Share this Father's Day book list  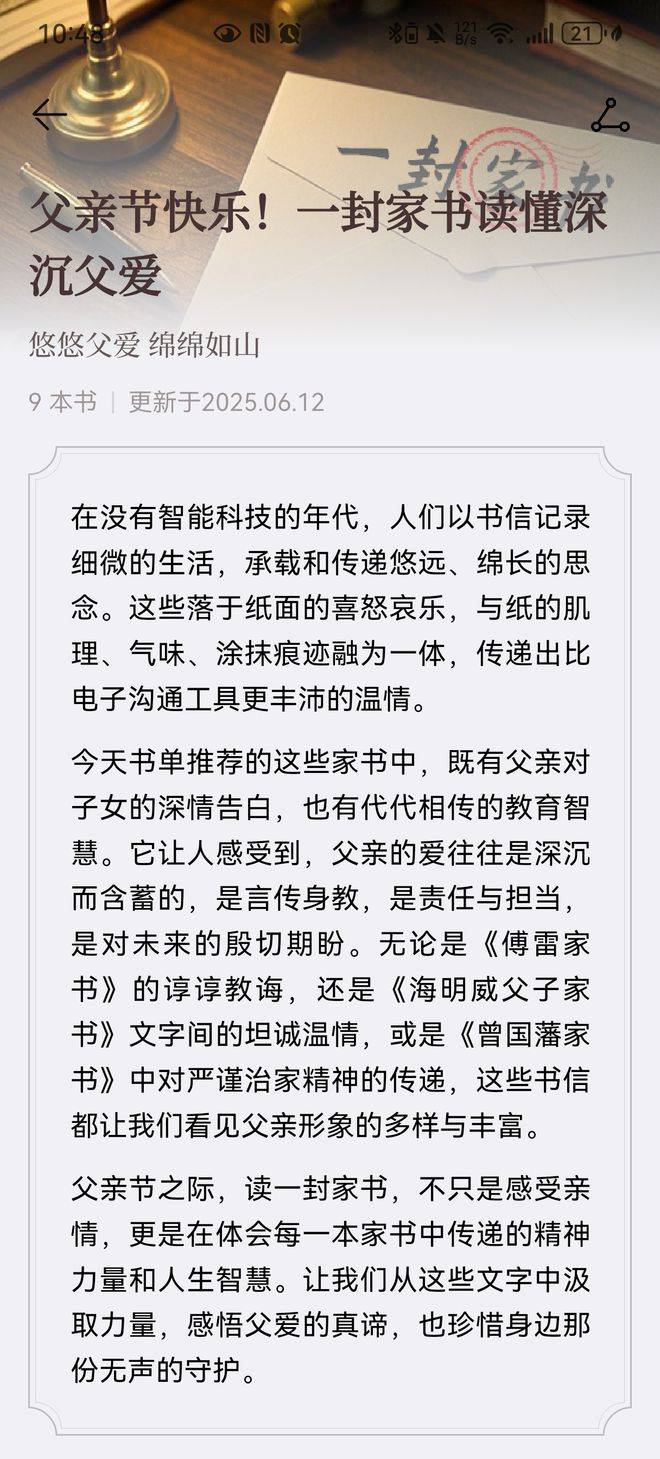coord(610,116)
